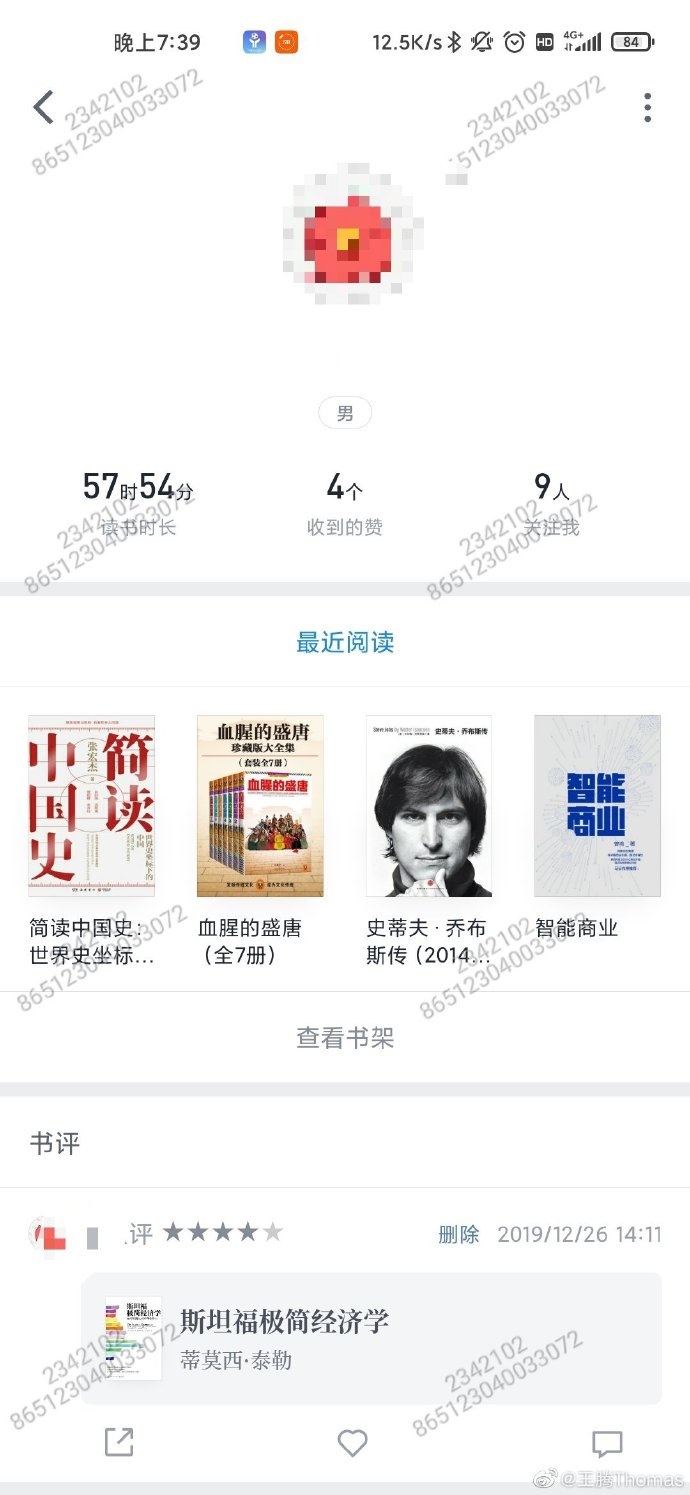Open the book 血腥的盛唐
Image resolution: width=690 pixels, height=1495 pixels.
[260, 806]
